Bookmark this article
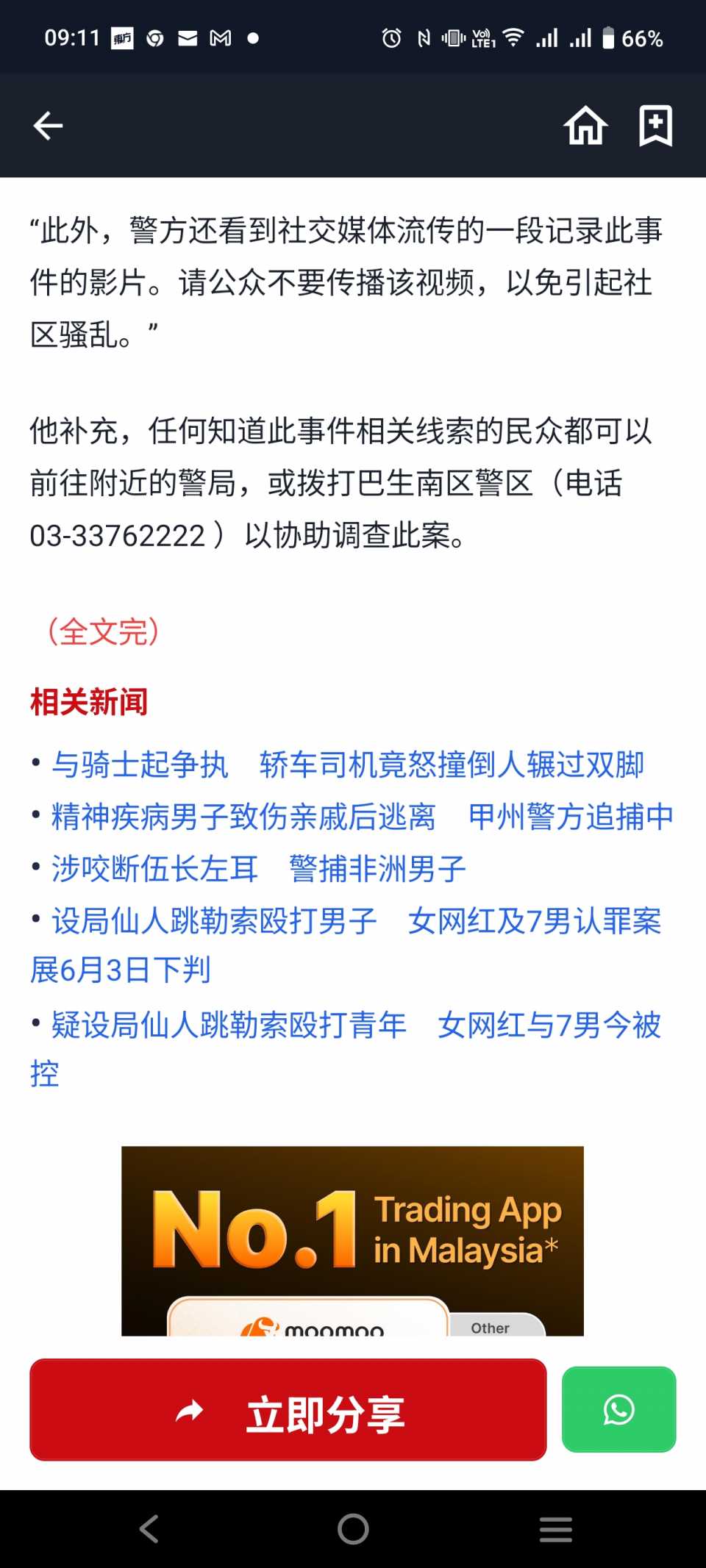 click(655, 126)
